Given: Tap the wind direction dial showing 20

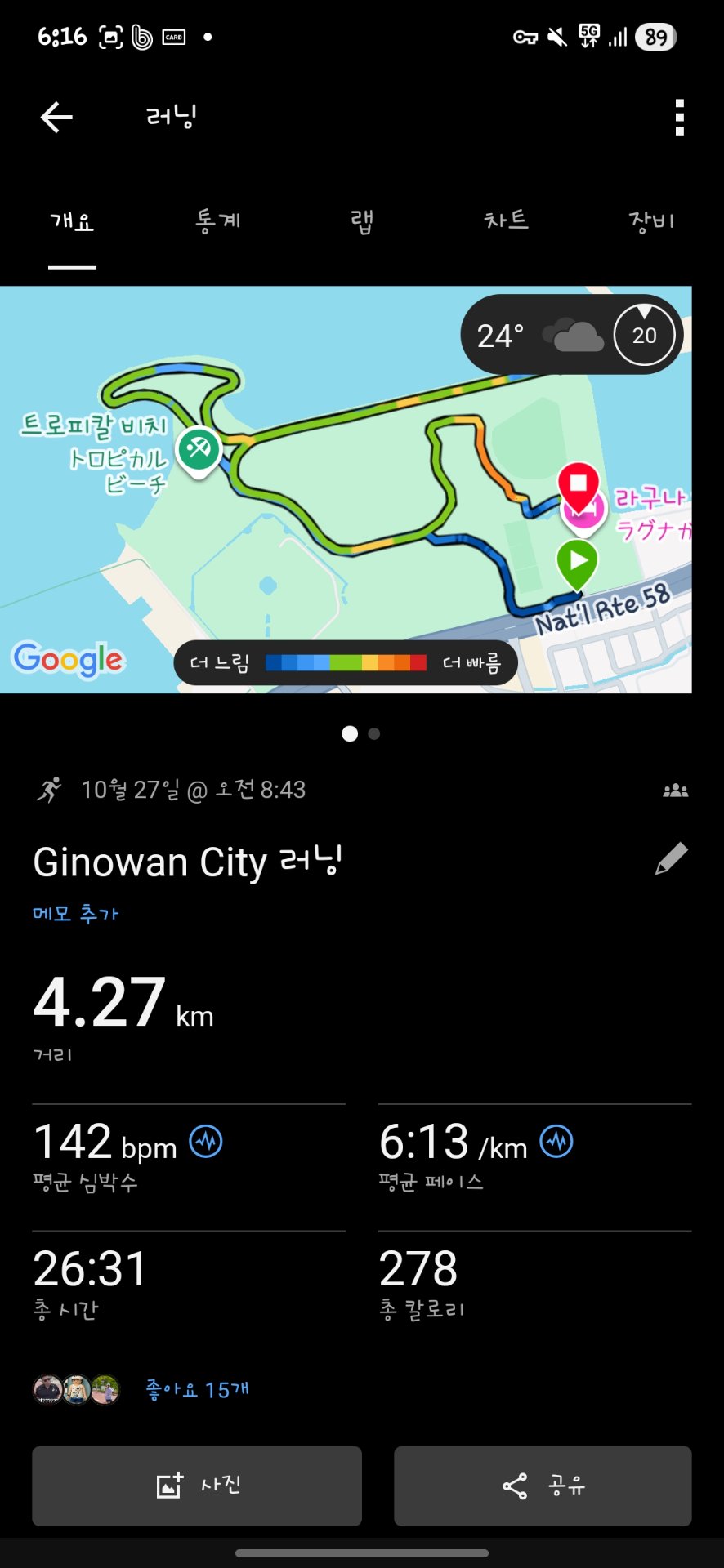Looking at the screenshot, I should click(645, 334).
